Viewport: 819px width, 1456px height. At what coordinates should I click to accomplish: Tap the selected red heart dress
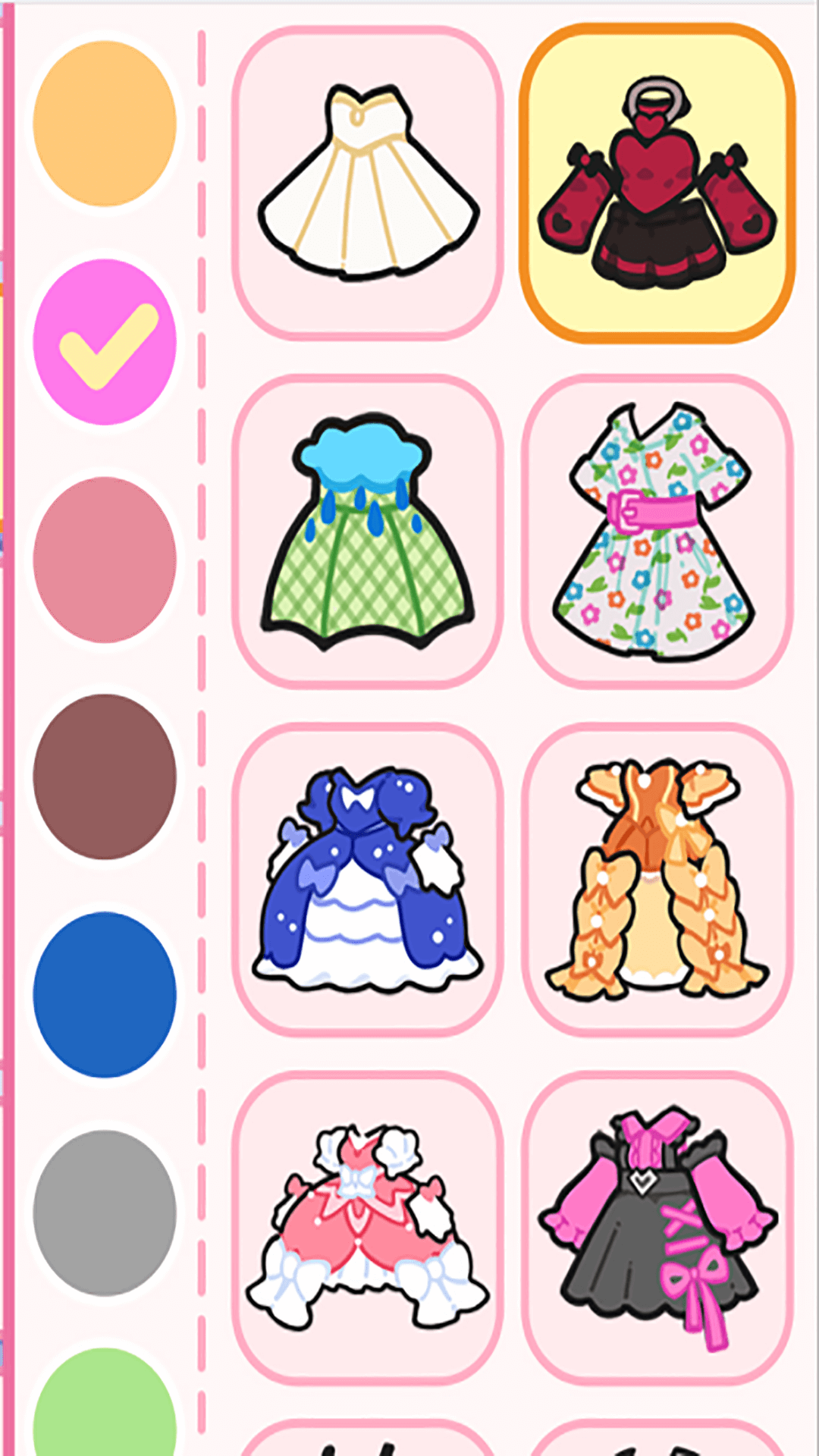(x=657, y=183)
